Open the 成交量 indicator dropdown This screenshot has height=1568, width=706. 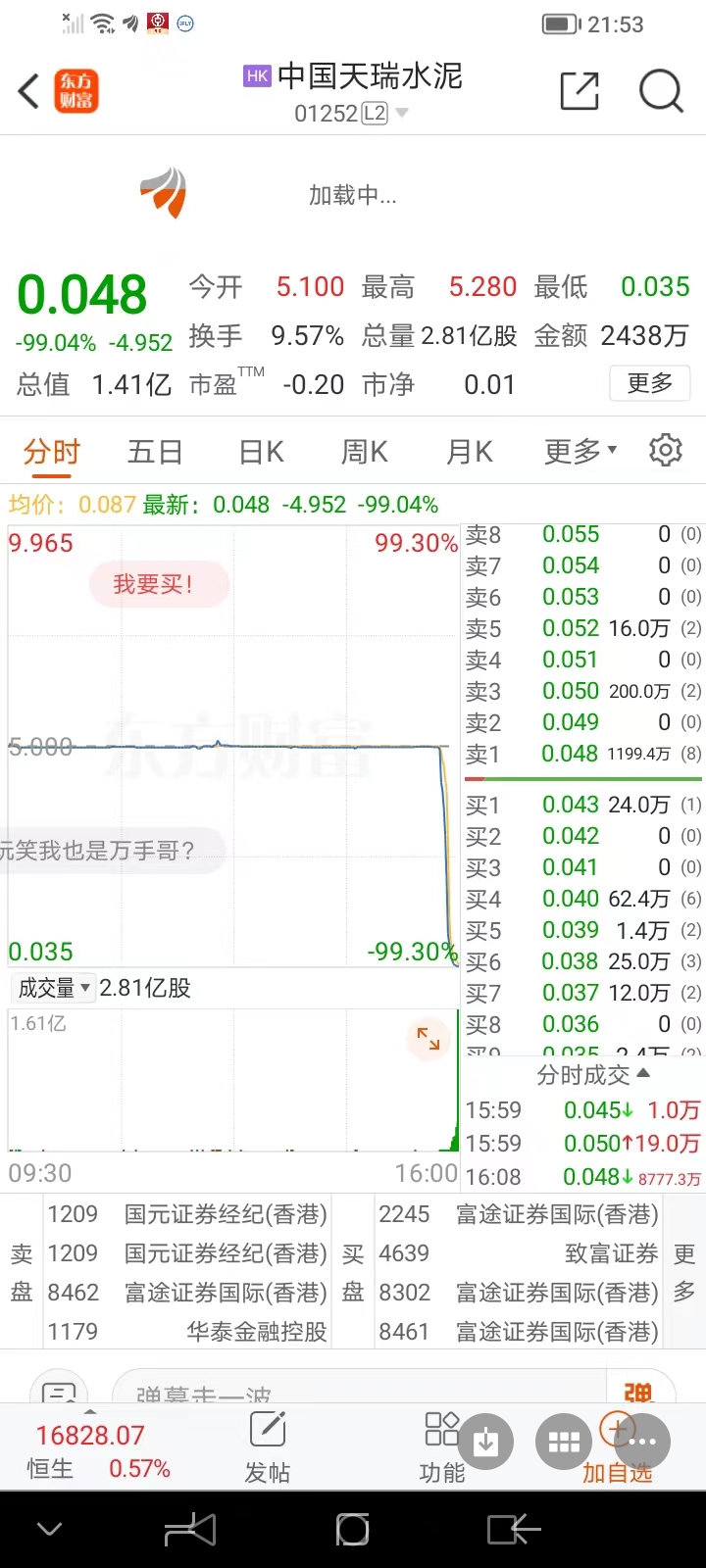53,988
